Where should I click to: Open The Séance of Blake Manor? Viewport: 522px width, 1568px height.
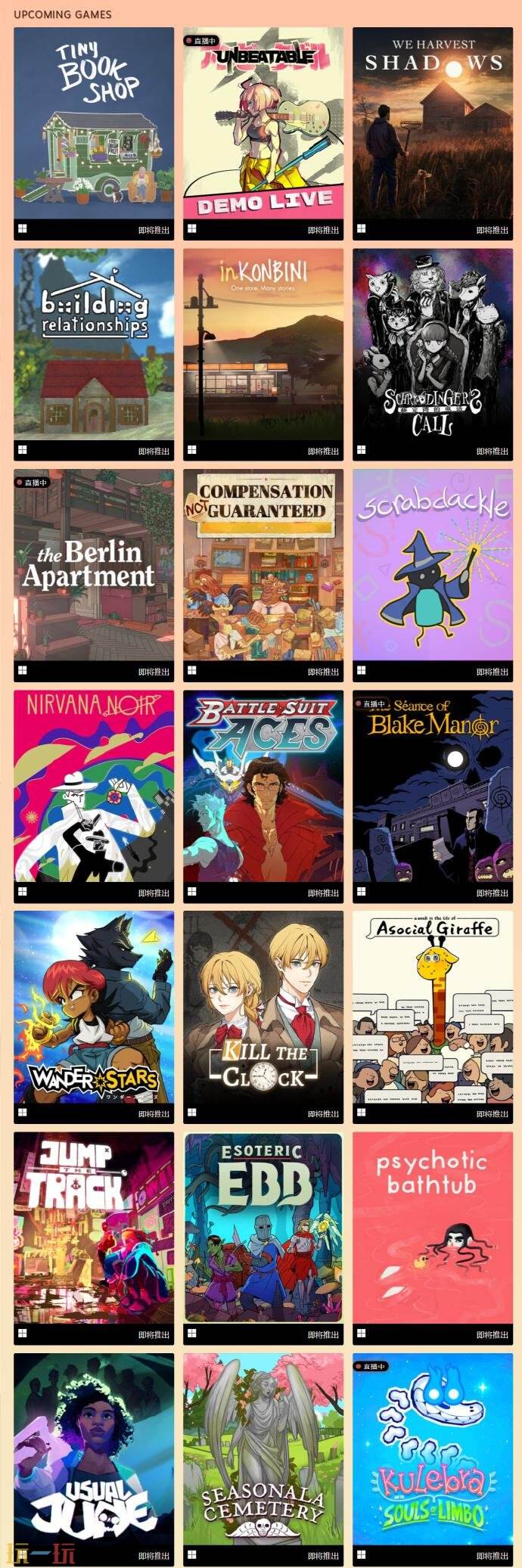(x=432, y=786)
